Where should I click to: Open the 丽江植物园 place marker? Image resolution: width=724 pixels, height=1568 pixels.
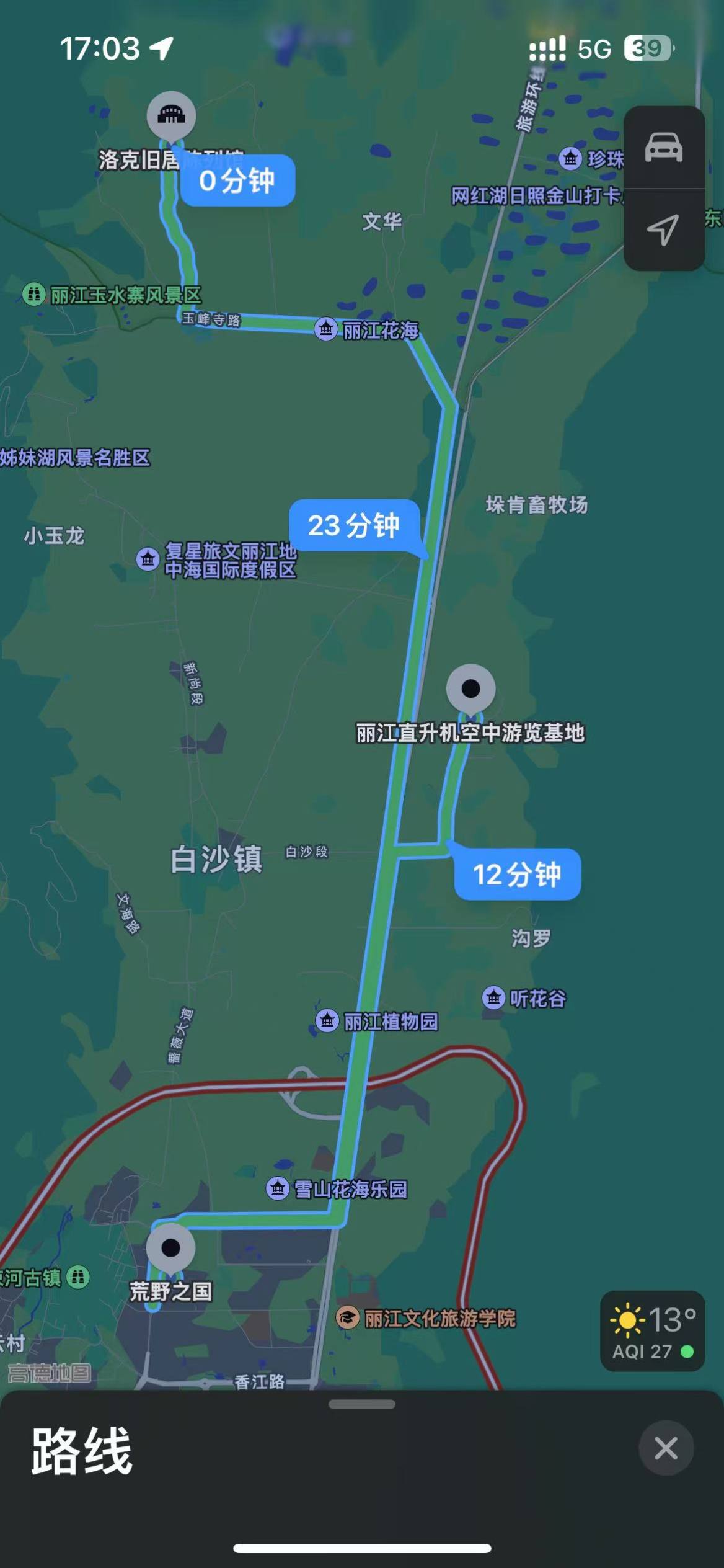[x=327, y=1021]
